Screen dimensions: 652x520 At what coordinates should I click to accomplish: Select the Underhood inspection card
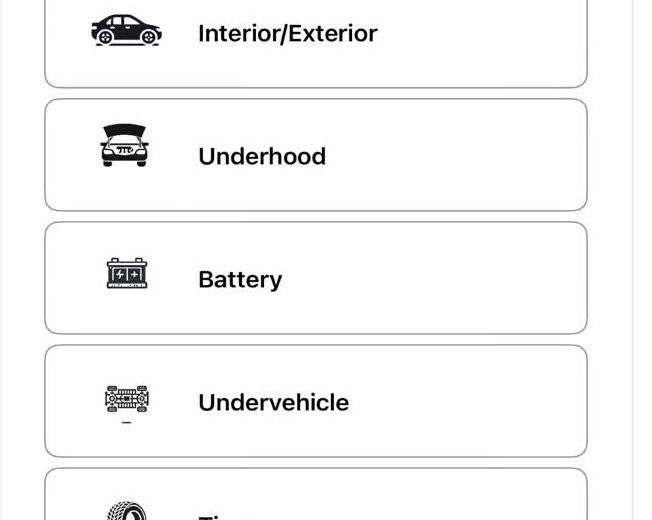coord(315,156)
